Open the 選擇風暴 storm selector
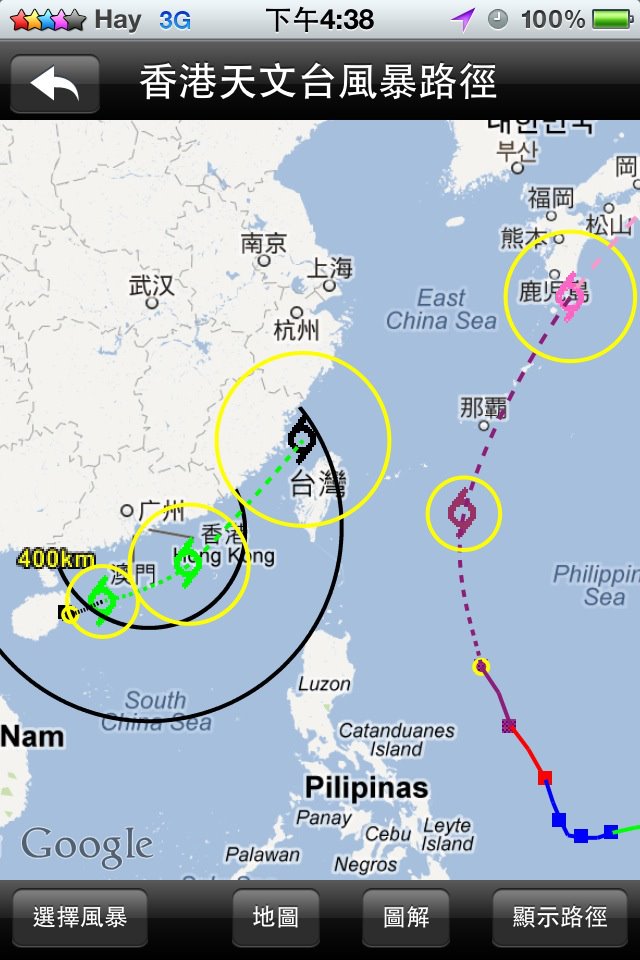 (x=80, y=917)
